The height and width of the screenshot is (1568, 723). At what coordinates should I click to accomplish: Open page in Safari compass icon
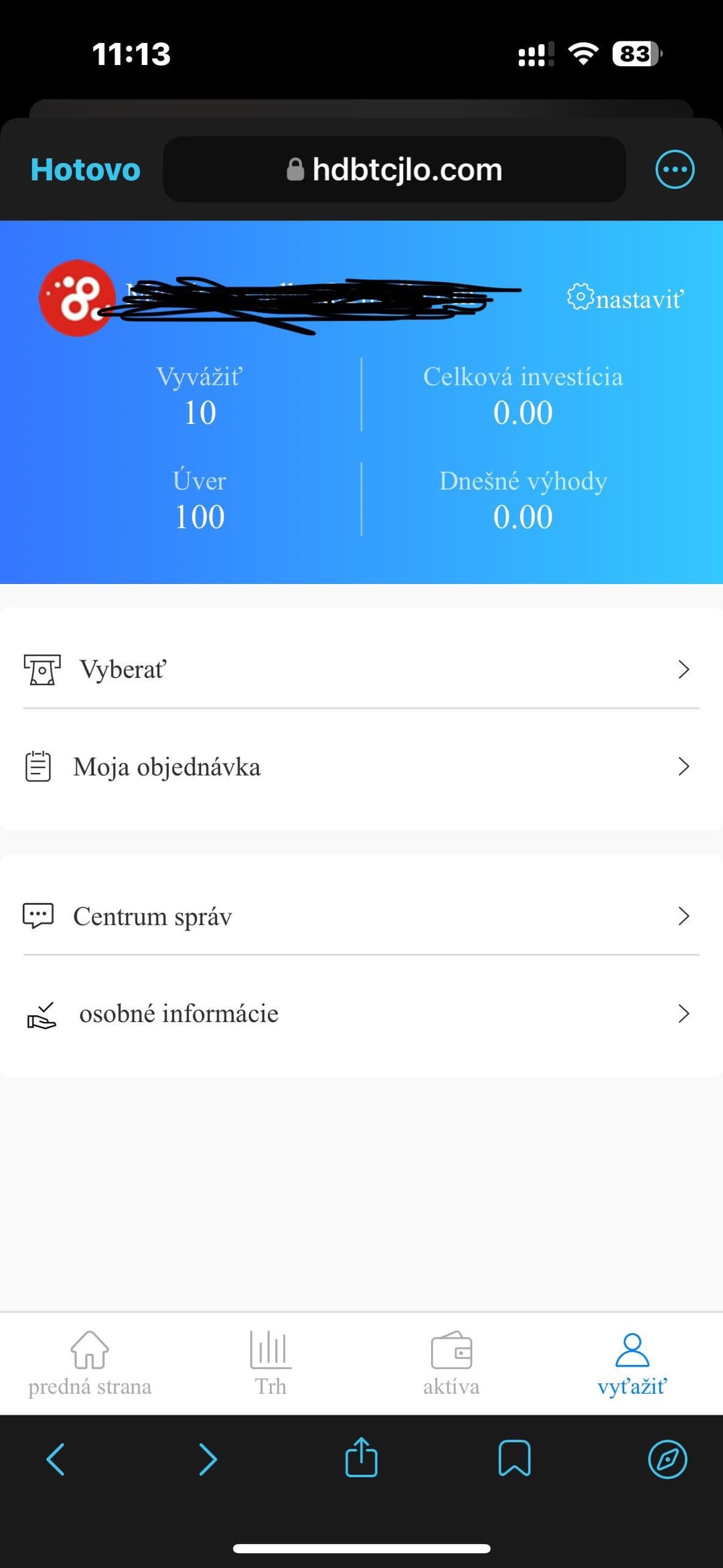click(x=667, y=1459)
